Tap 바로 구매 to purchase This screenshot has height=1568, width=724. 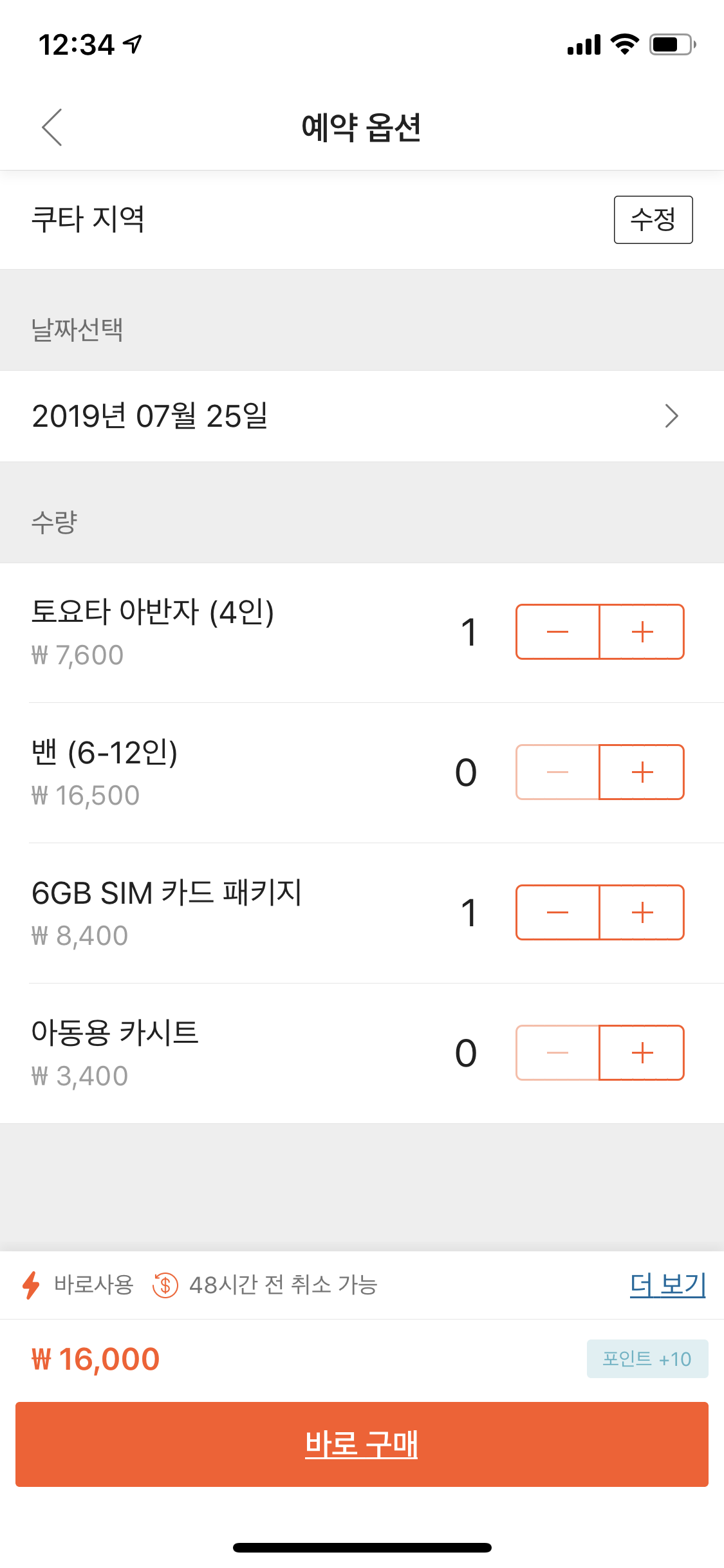(x=362, y=1444)
